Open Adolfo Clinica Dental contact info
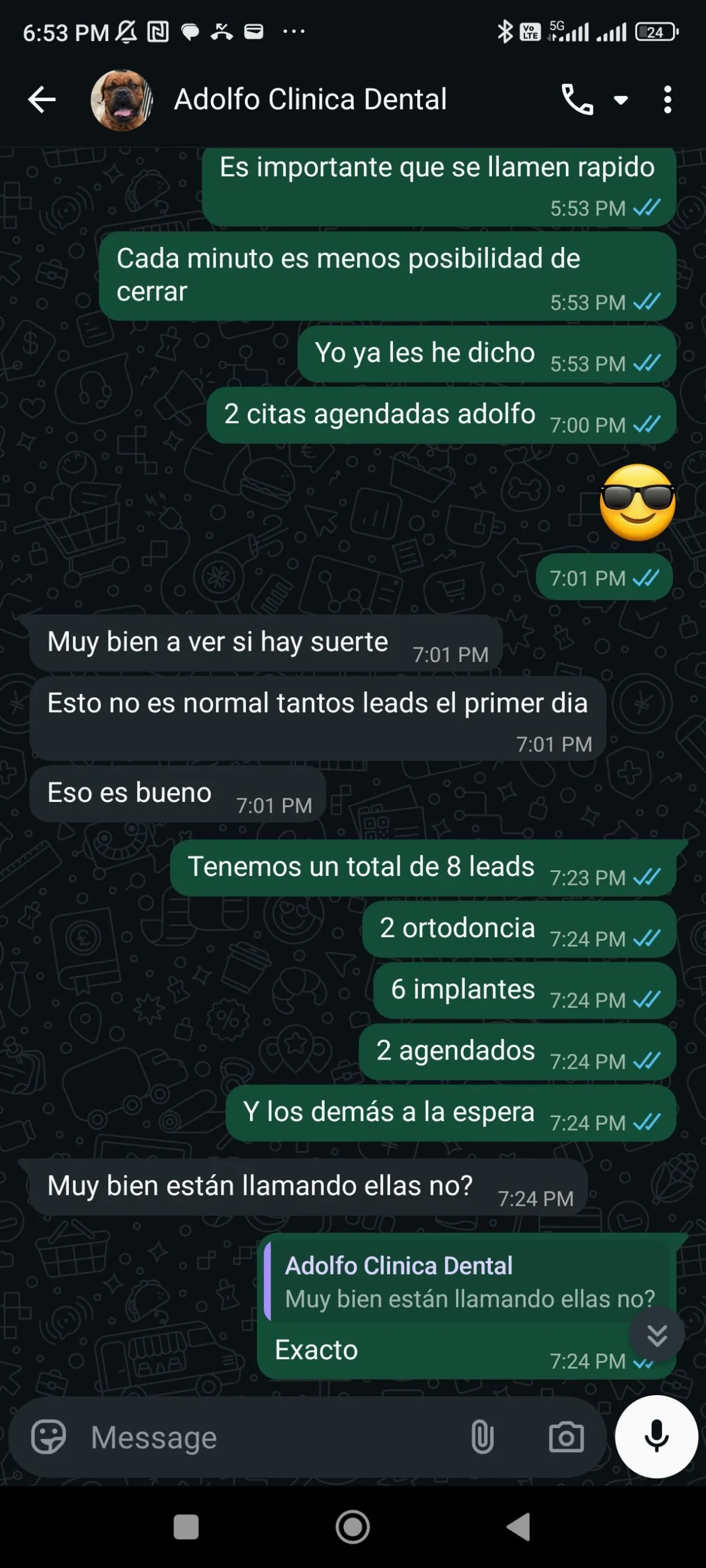Screen dimensions: 706x1568 (310, 99)
